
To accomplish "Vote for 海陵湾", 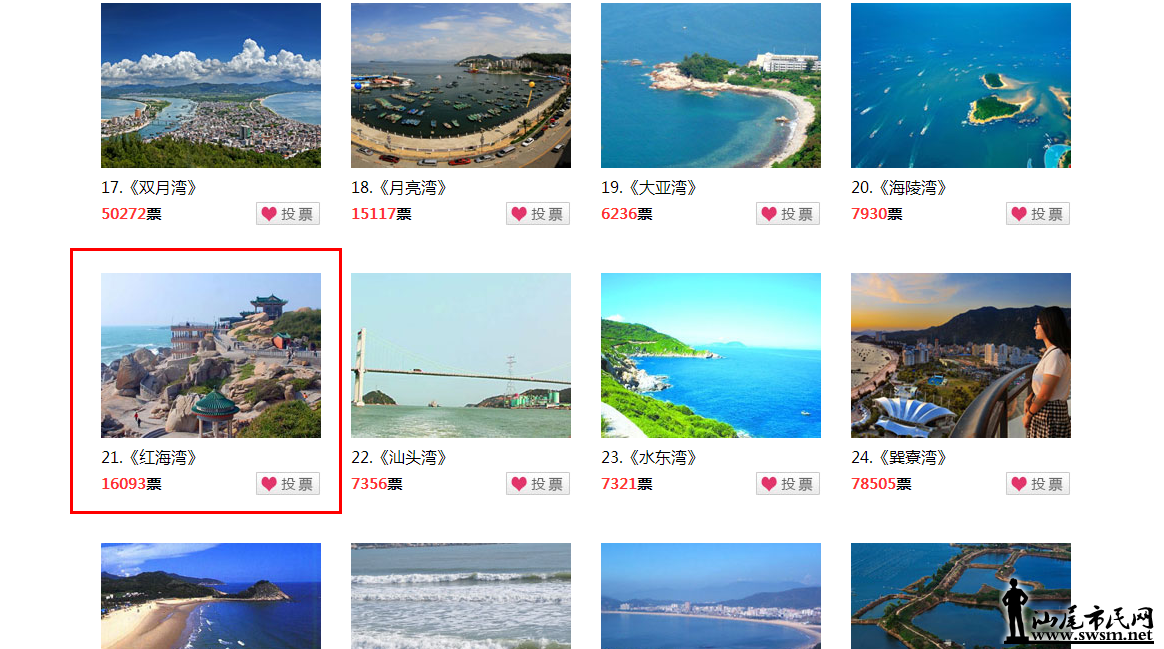I will (x=1038, y=214).
